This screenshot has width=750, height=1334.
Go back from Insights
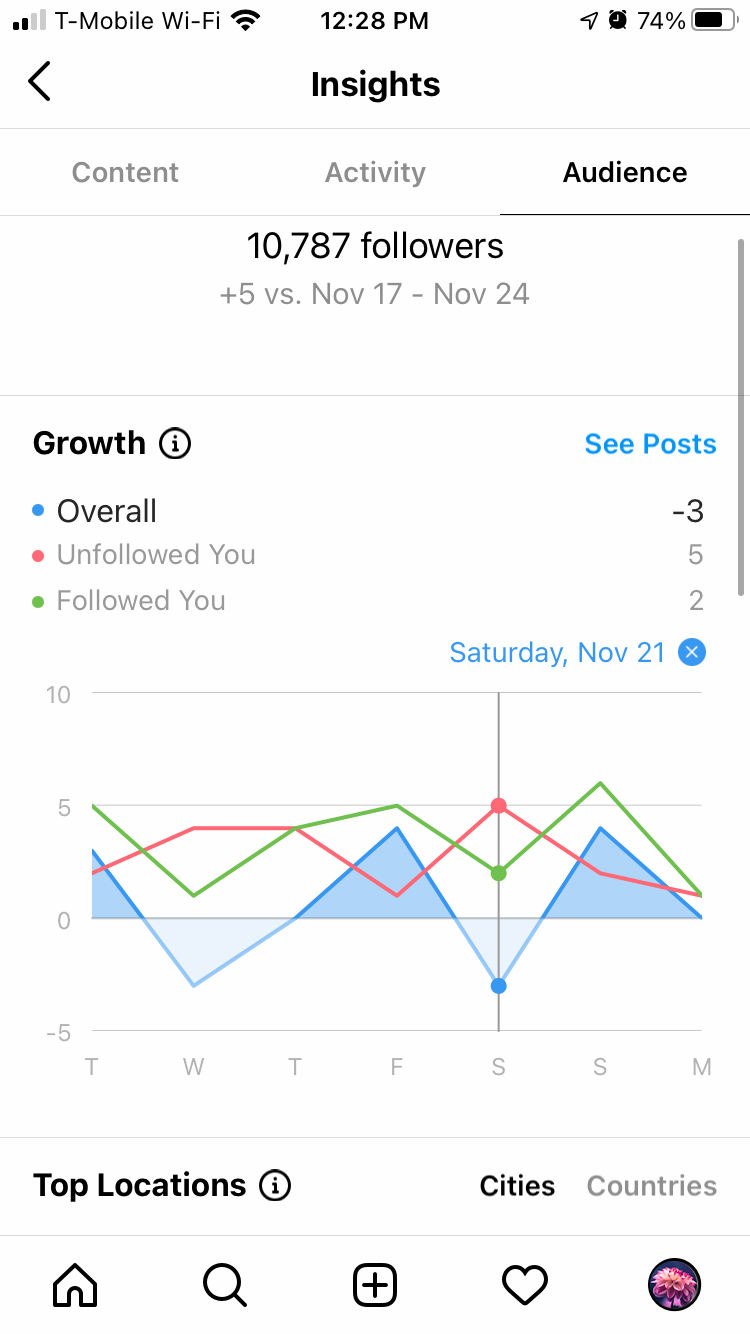[39, 82]
